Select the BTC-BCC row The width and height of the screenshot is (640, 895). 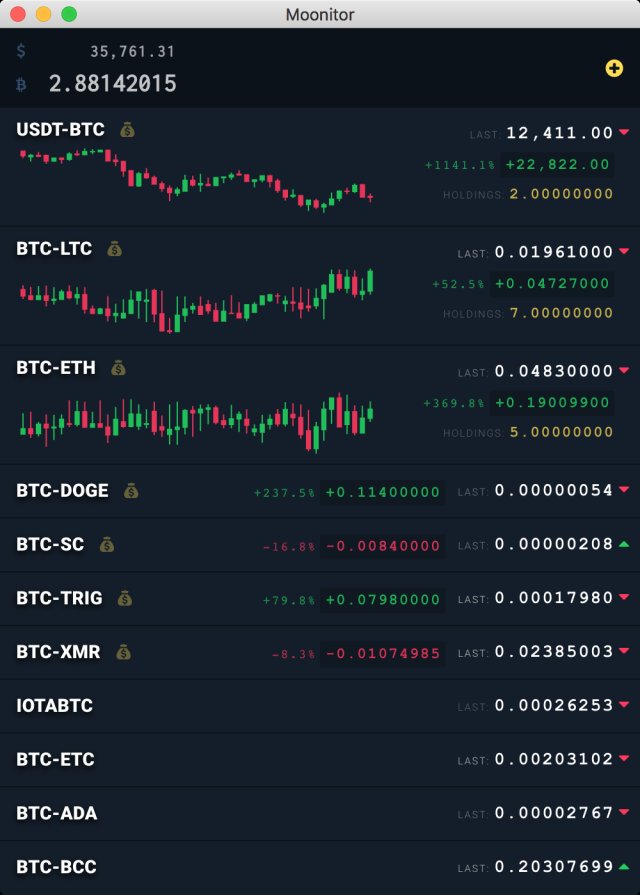56,867
